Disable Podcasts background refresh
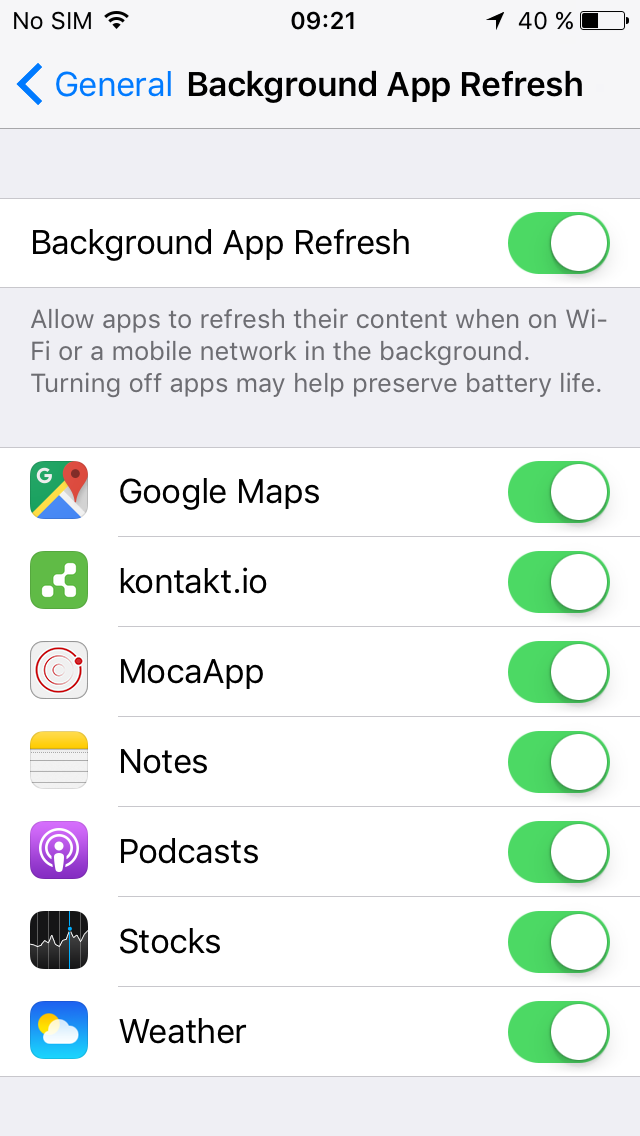The height and width of the screenshot is (1136, 640). (x=559, y=851)
